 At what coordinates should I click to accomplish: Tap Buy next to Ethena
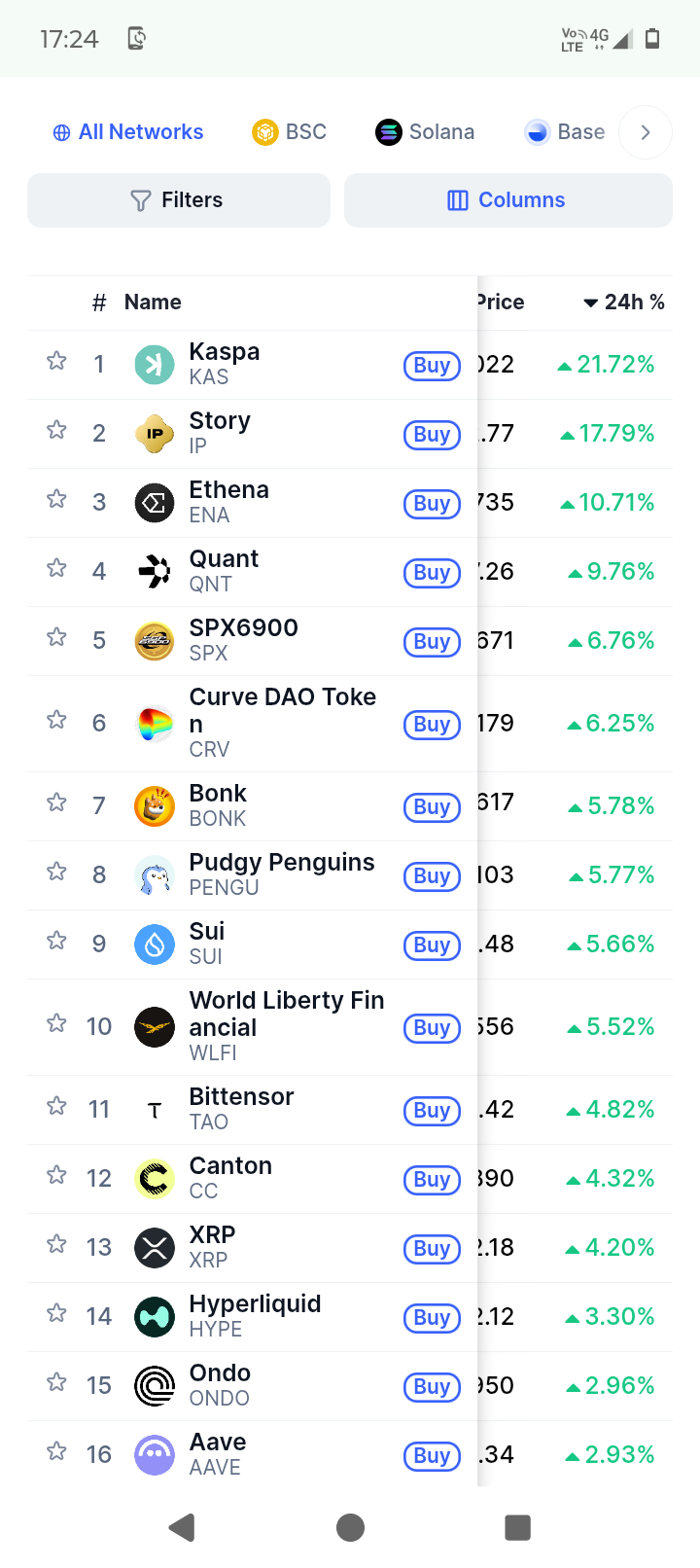[432, 504]
